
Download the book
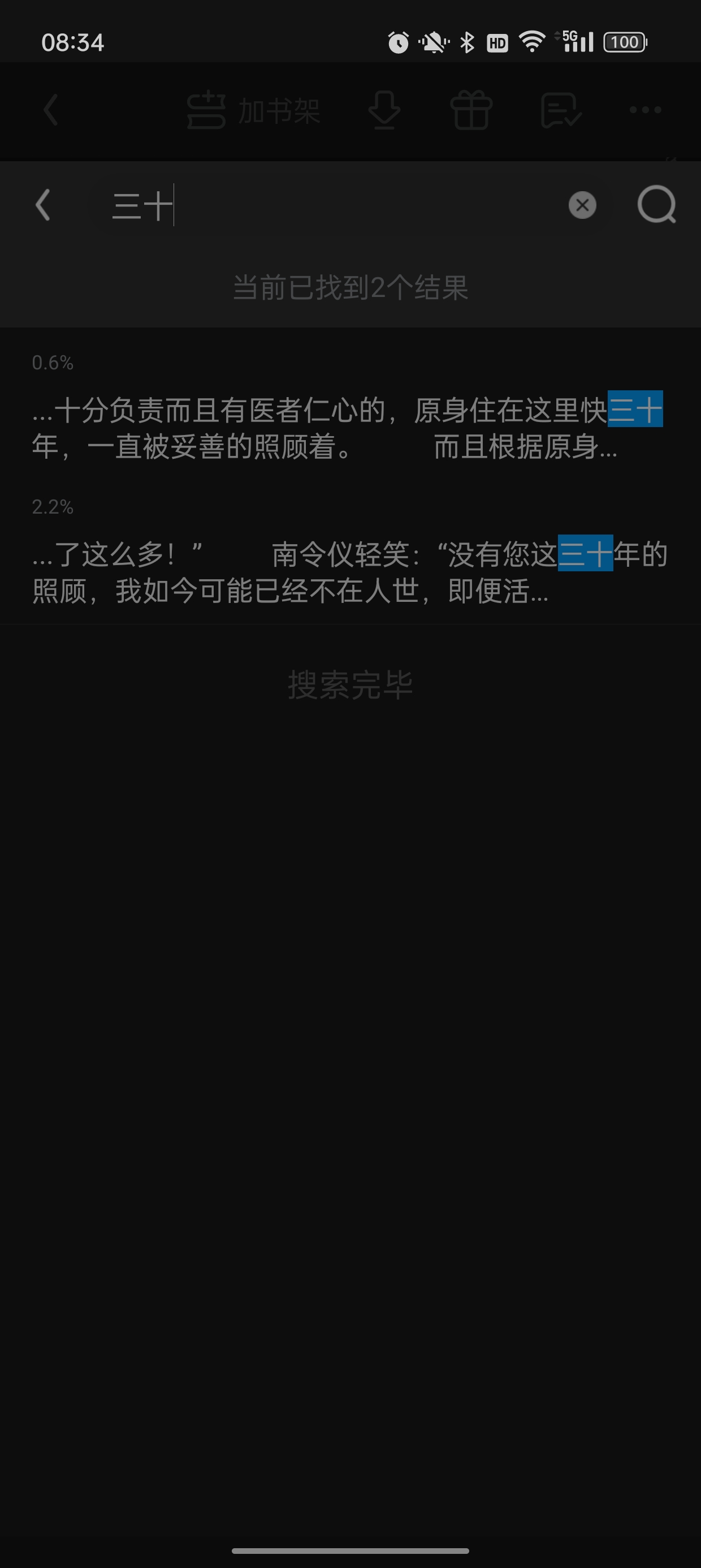pyautogui.click(x=384, y=111)
